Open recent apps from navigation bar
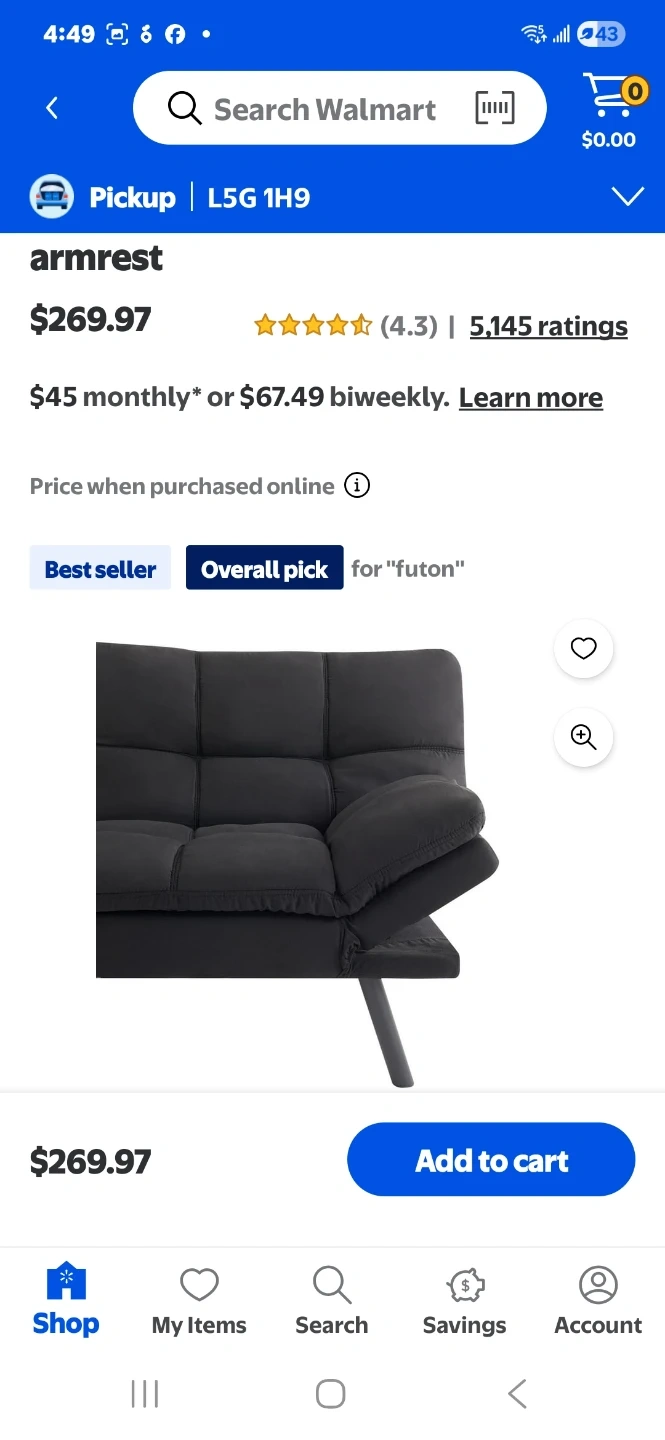This screenshot has width=665, height=1440. (x=145, y=1393)
